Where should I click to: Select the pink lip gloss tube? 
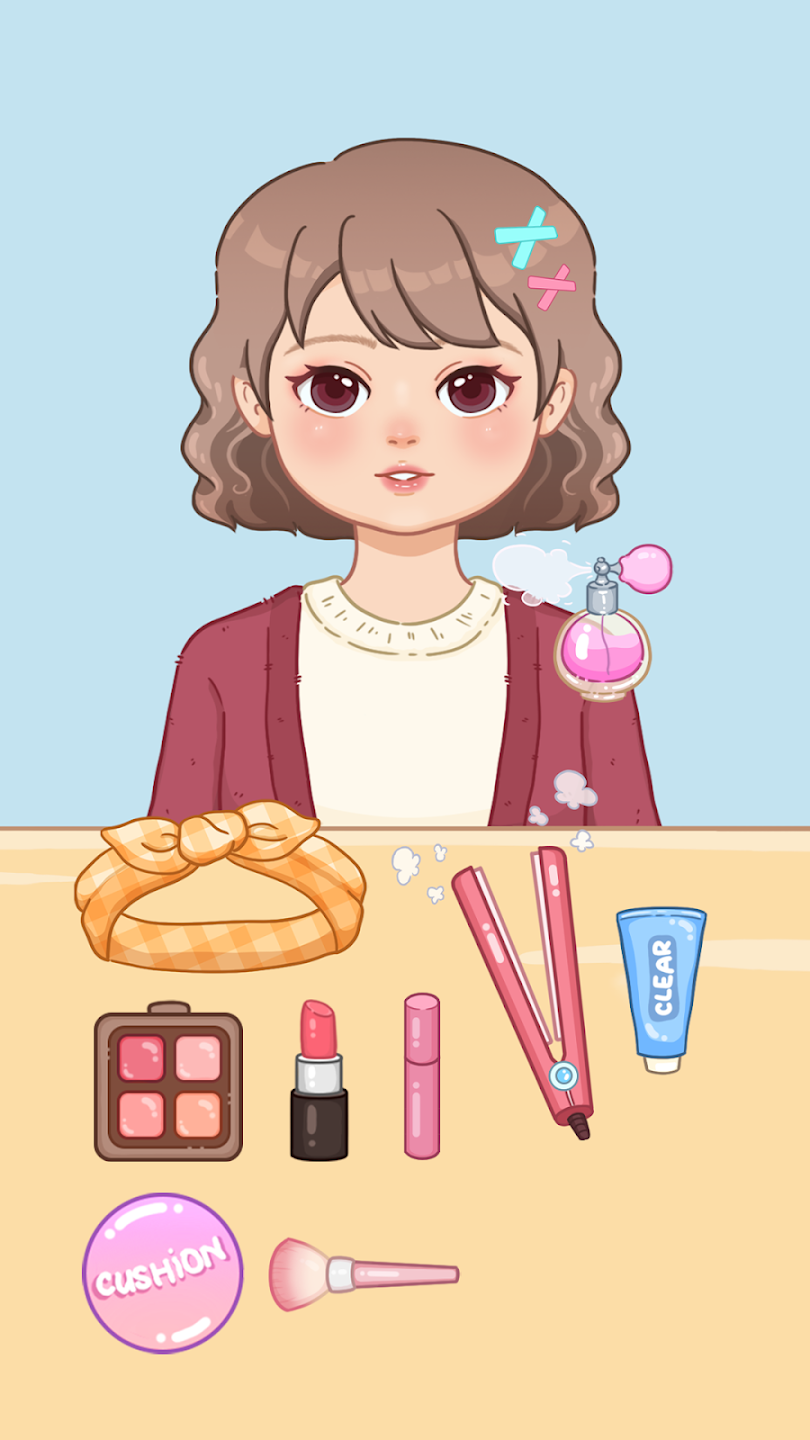click(421, 1076)
